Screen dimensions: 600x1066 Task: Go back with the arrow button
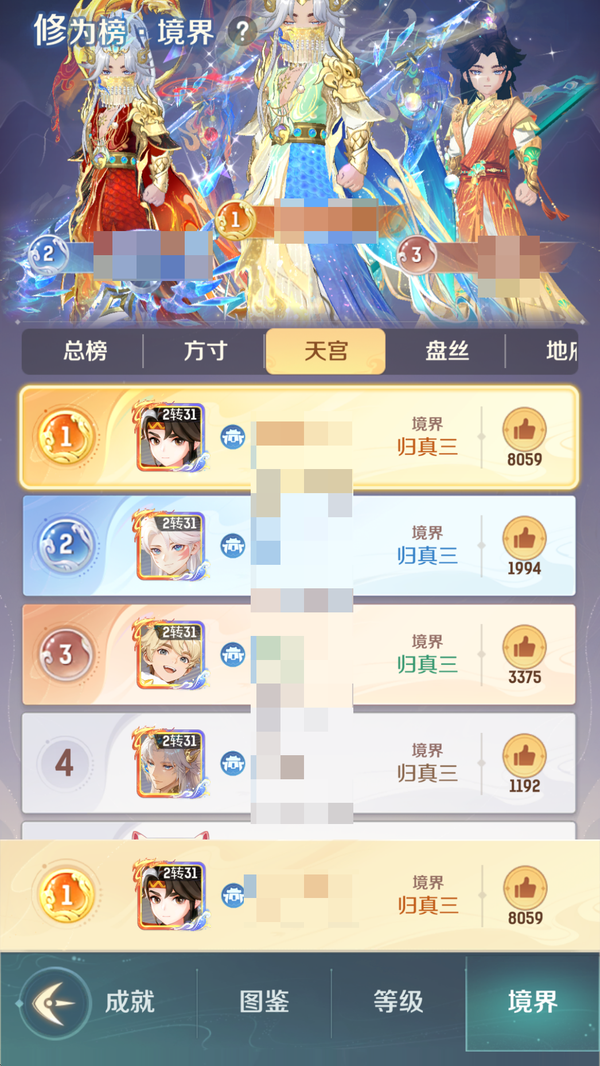click(x=49, y=1001)
